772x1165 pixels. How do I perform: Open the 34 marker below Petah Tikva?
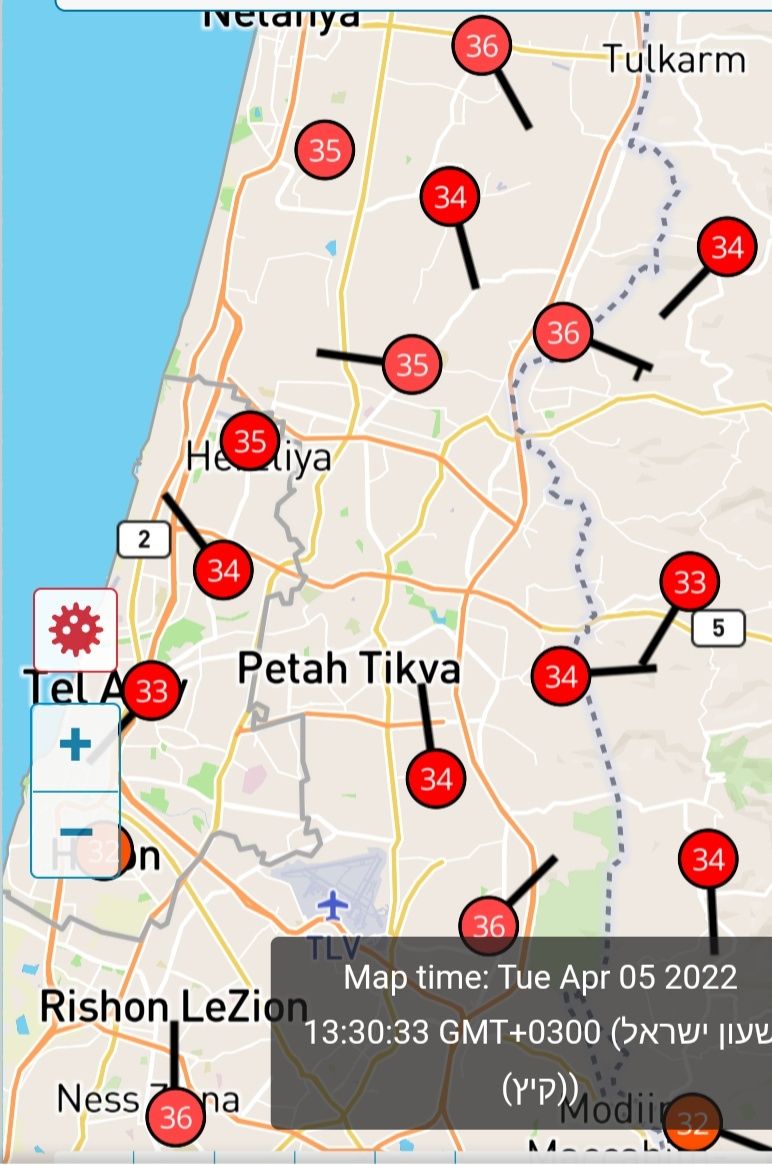pos(437,779)
